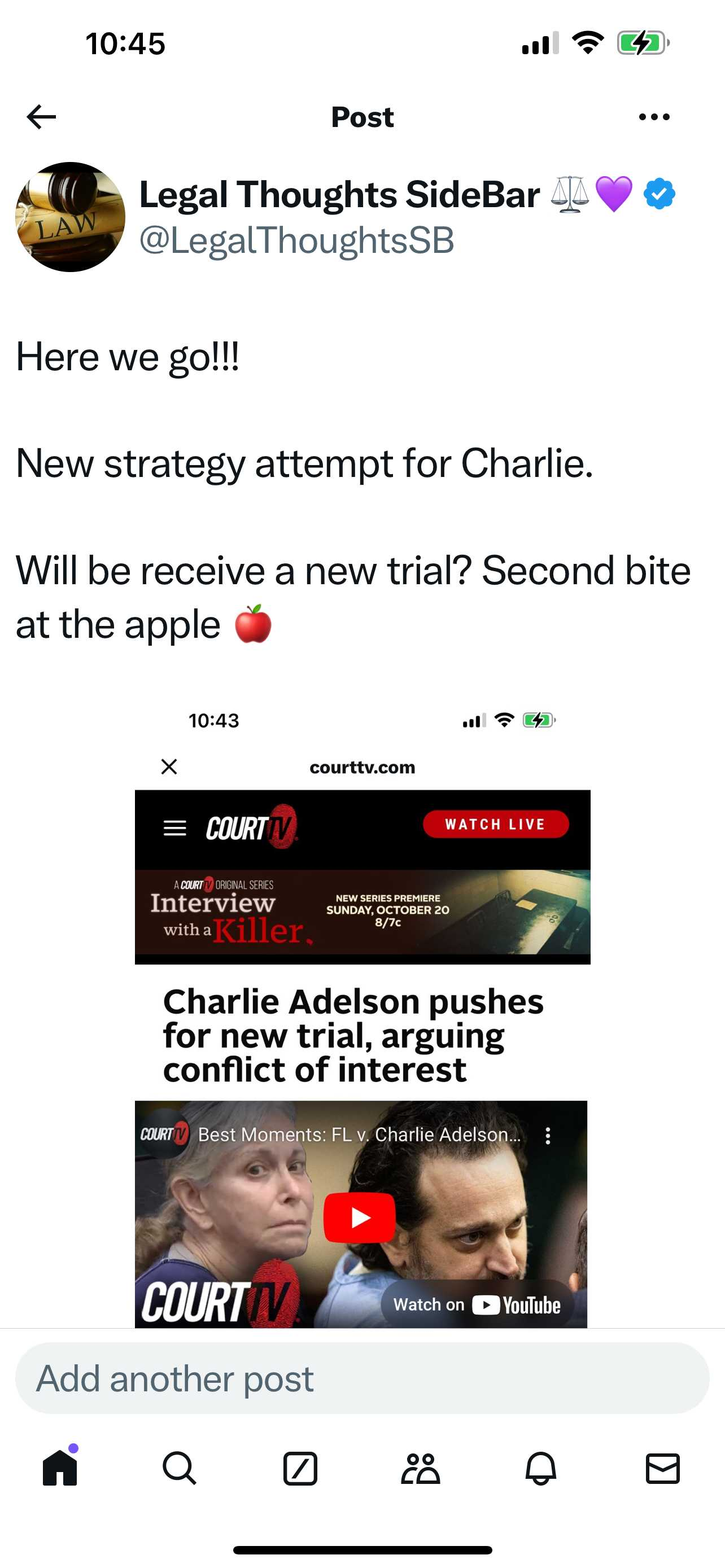
Task: Switch to the Communities tab
Action: (421, 1468)
